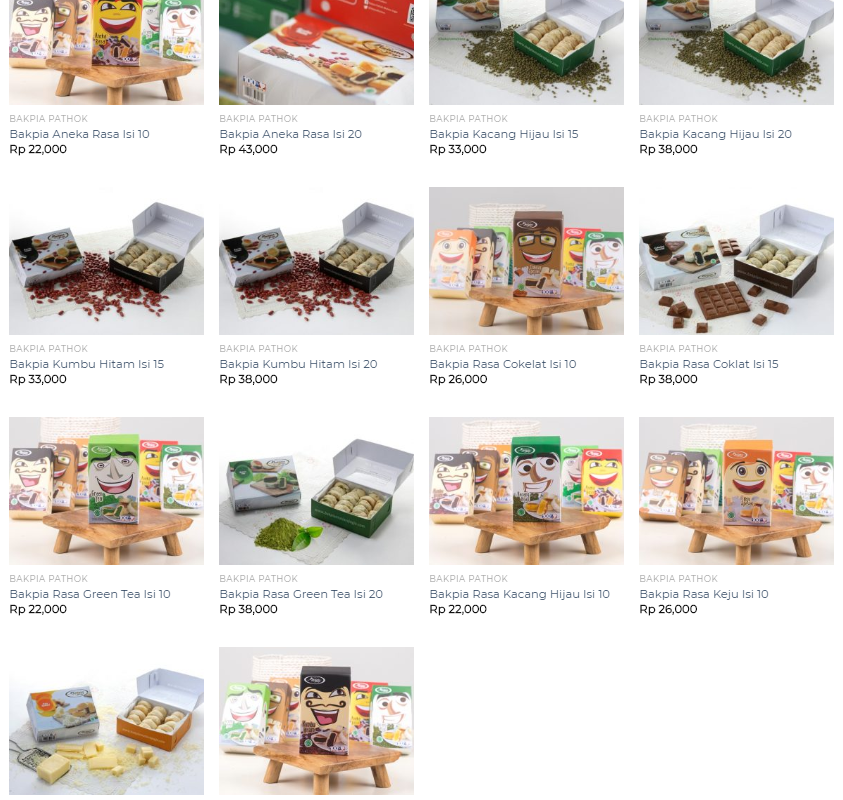Viewport: 843px width, 800px height.
Task: Select Bakpia Kacang Hijau Isi 20 title
Action: 715,134
